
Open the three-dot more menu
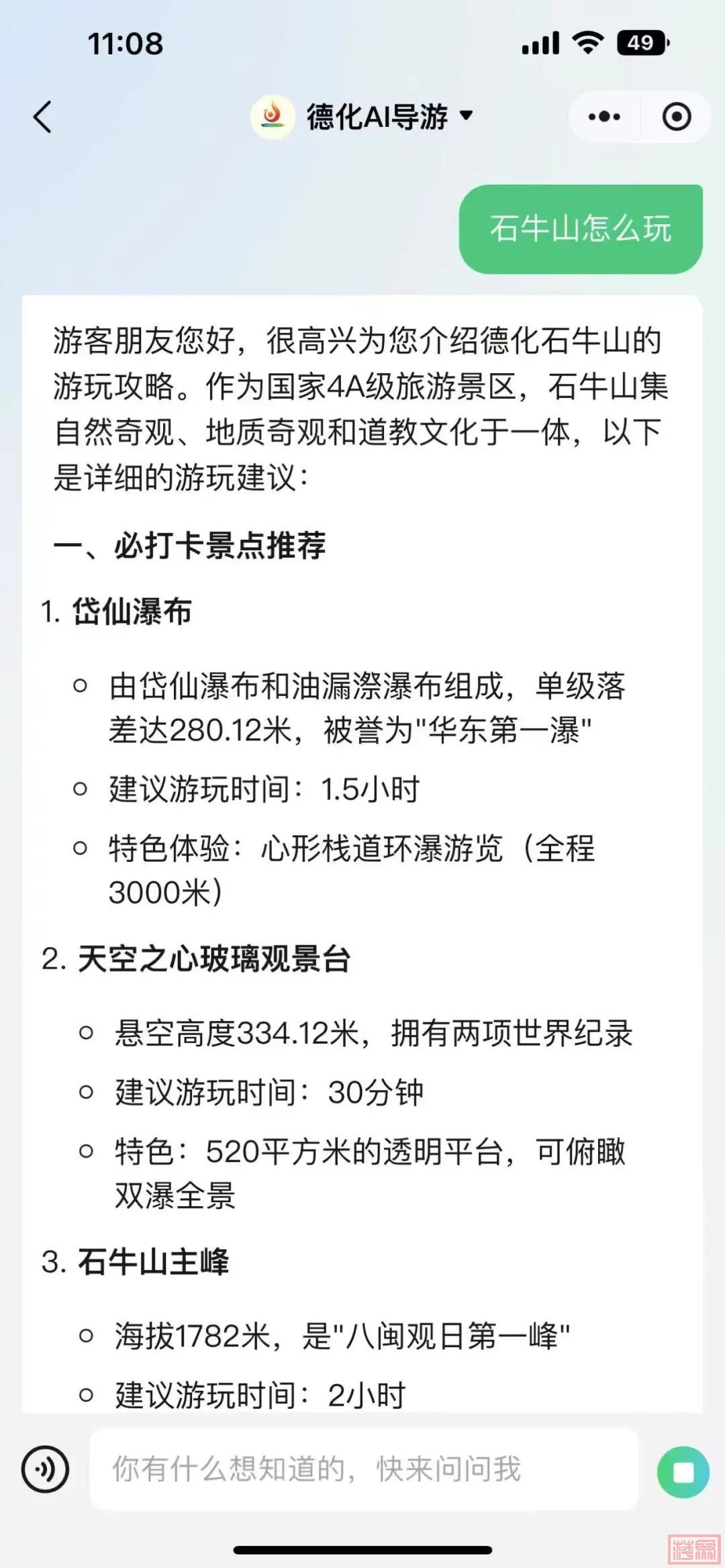pyautogui.click(x=604, y=117)
